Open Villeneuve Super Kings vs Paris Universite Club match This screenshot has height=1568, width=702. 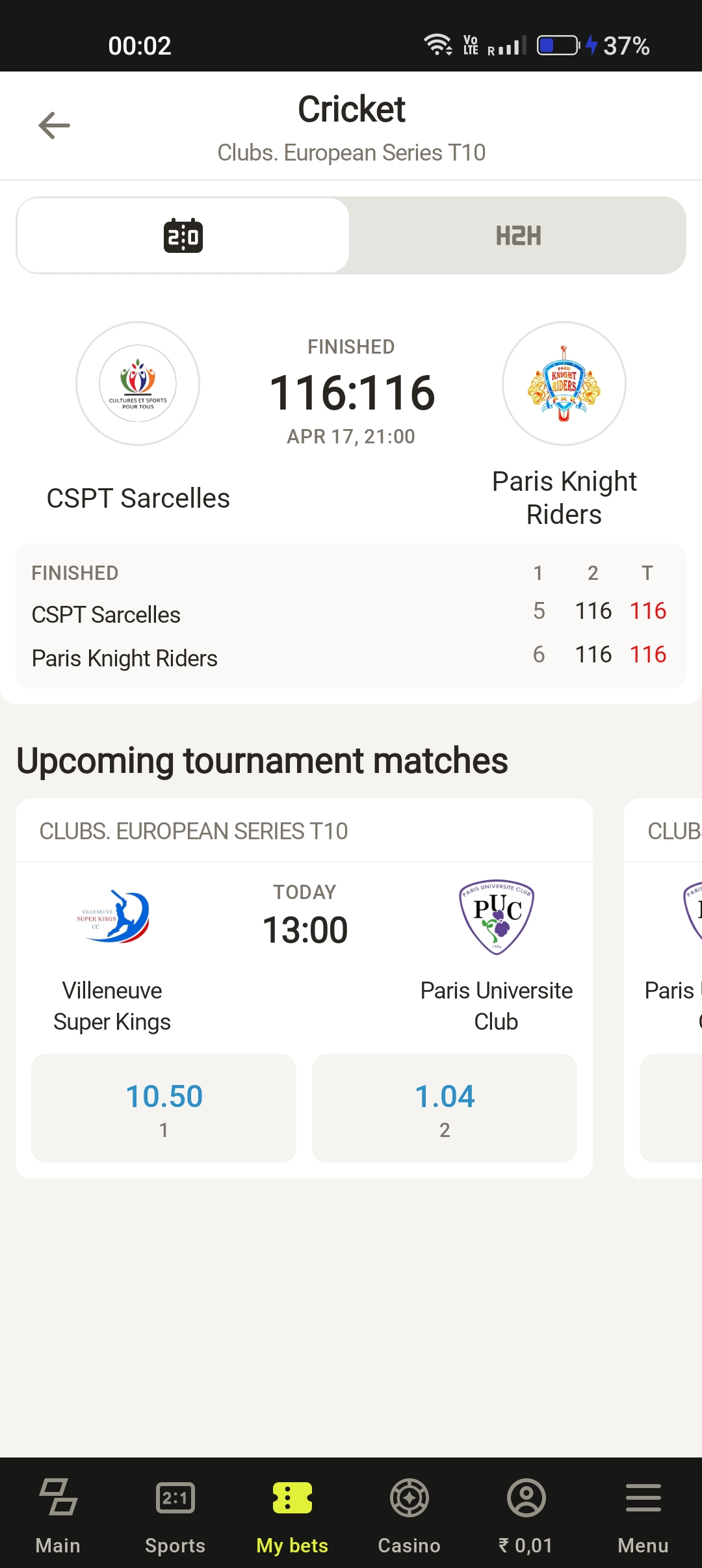304,930
